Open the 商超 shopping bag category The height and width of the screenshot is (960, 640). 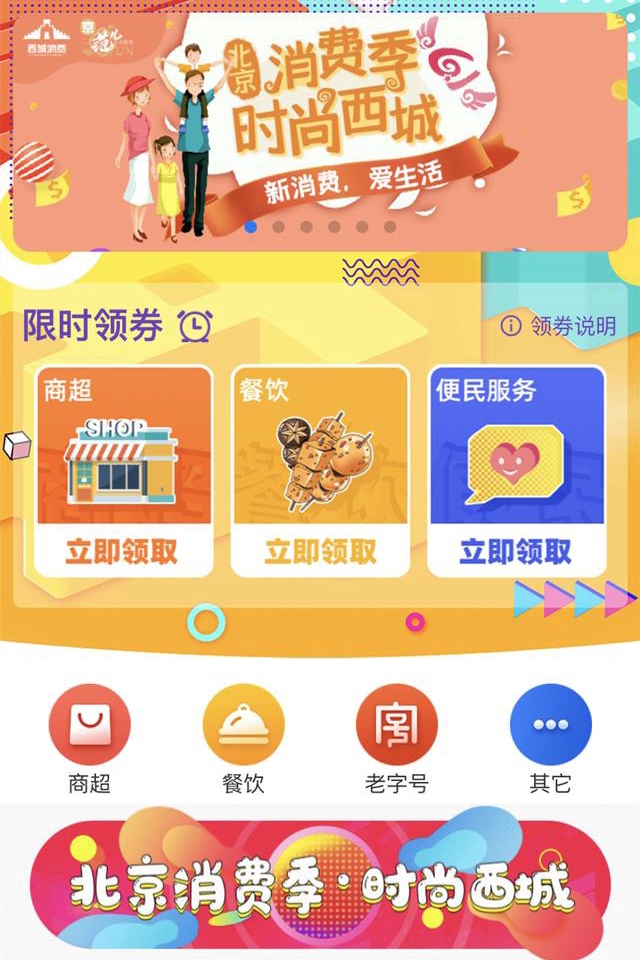point(89,725)
